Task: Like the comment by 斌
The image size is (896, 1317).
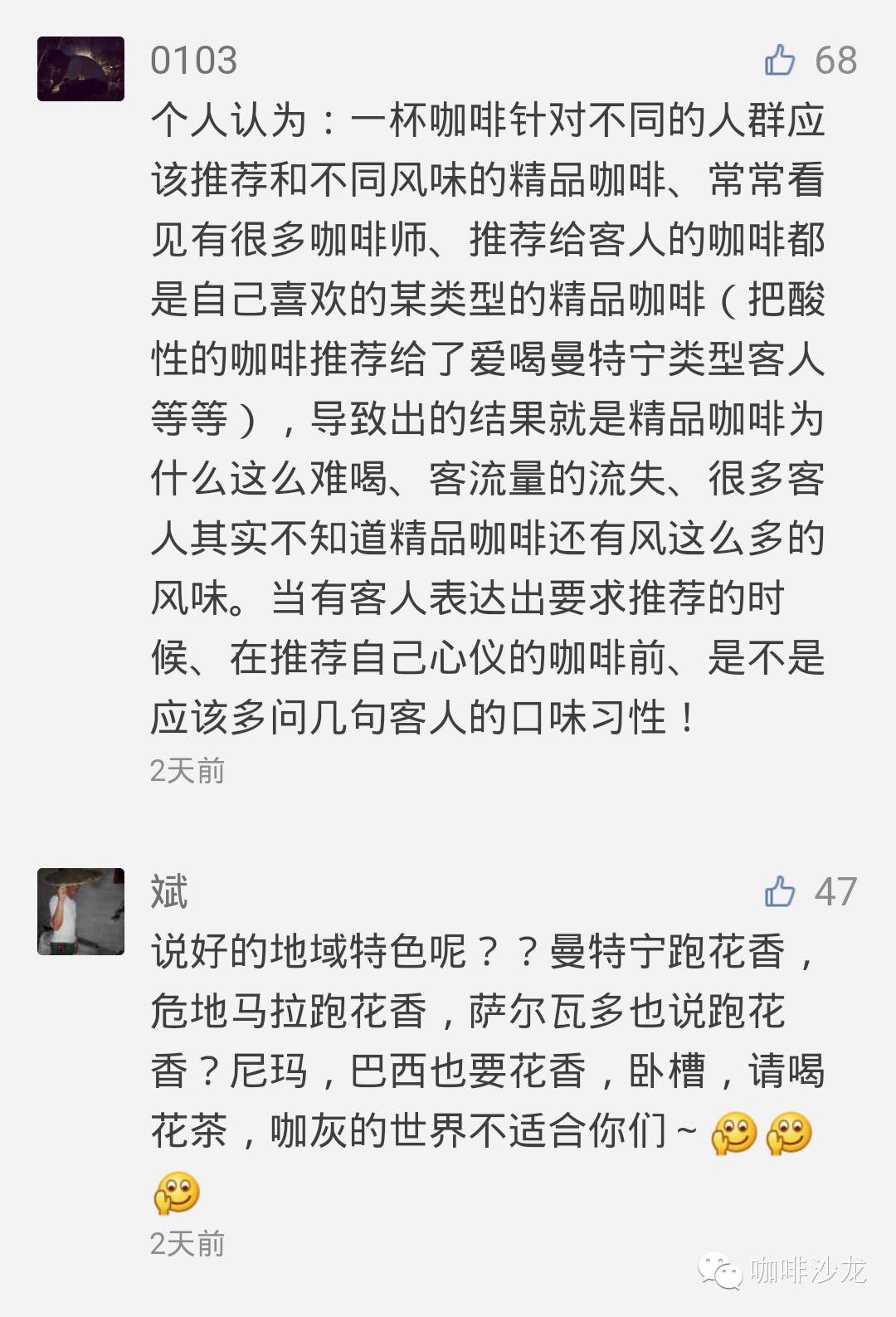Action: (780, 892)
